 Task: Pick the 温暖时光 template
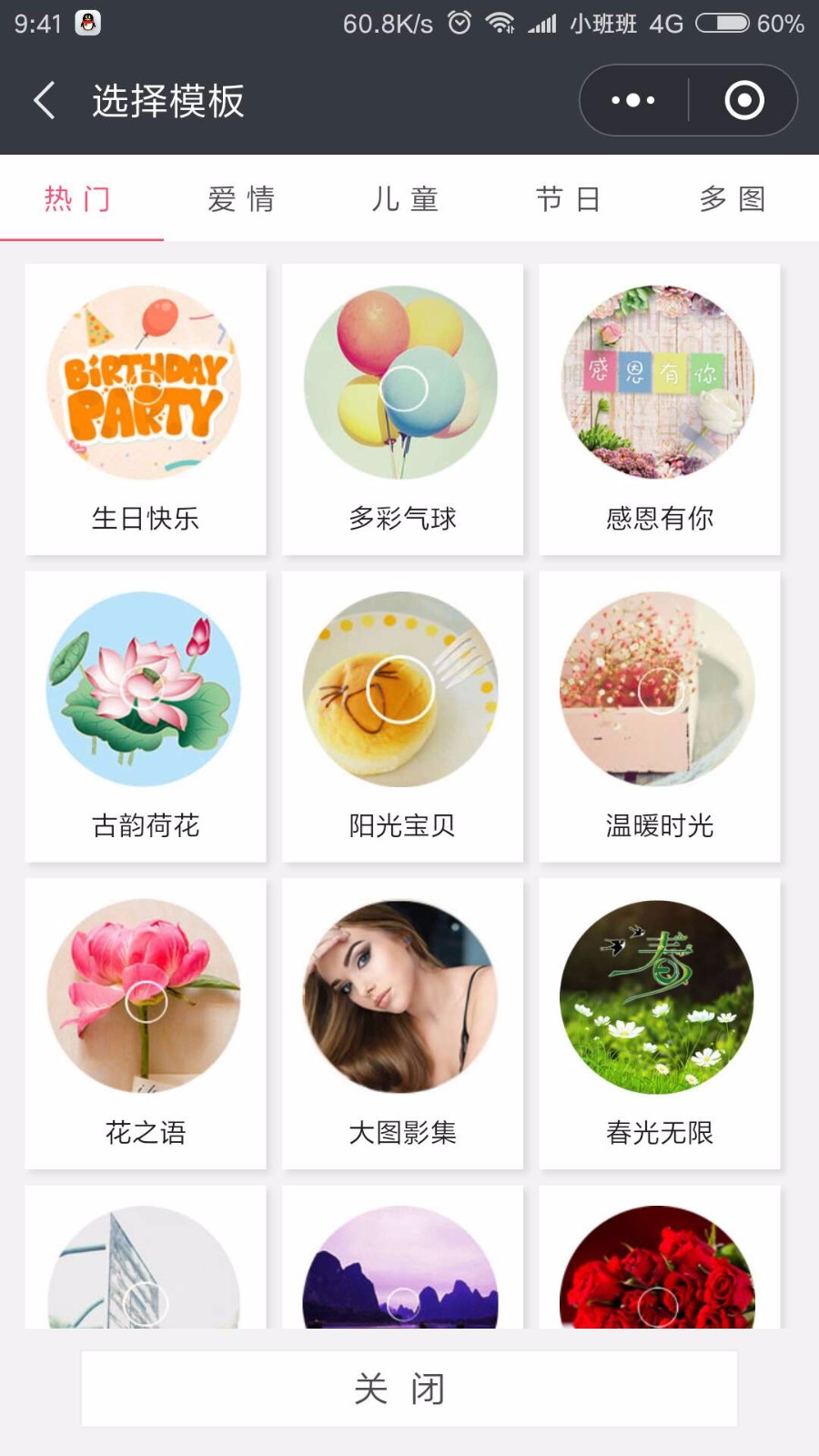(660, 716)
